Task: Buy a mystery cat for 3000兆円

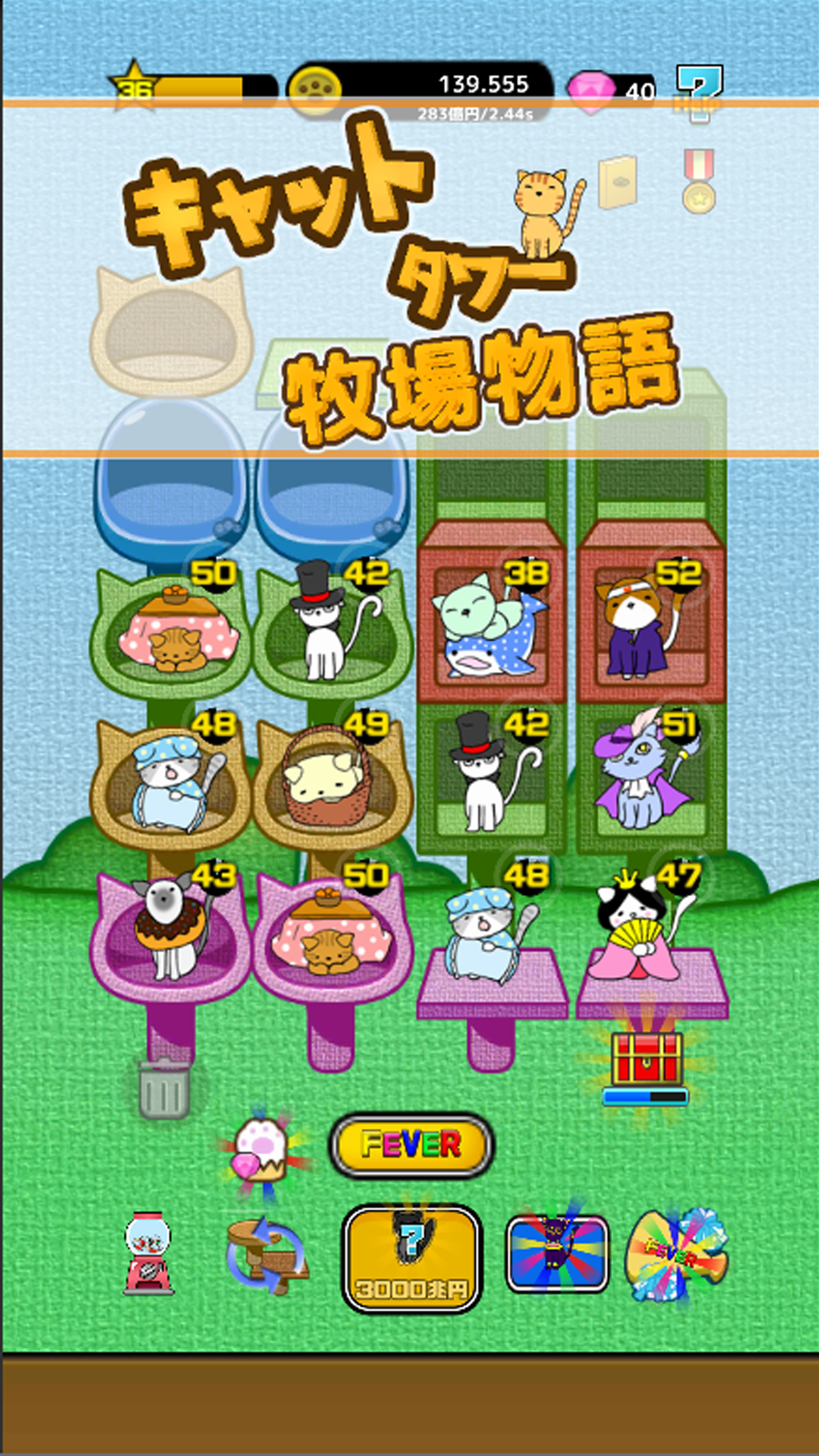Action: coord(411,1258)
